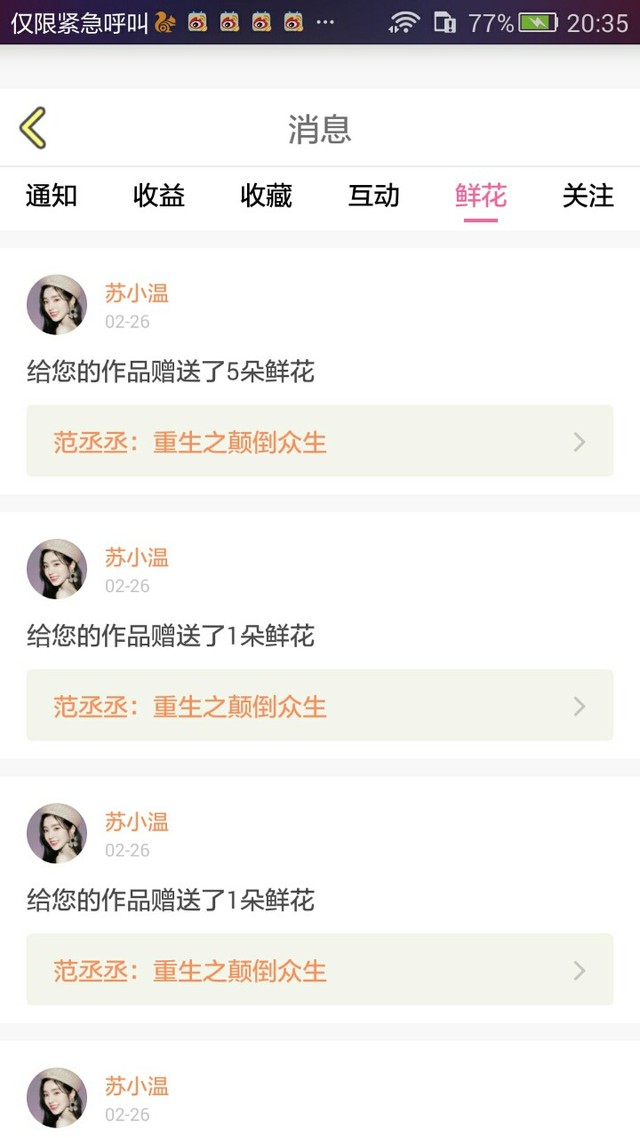Switch to the 收益 tab

click(x=159, y=196)
